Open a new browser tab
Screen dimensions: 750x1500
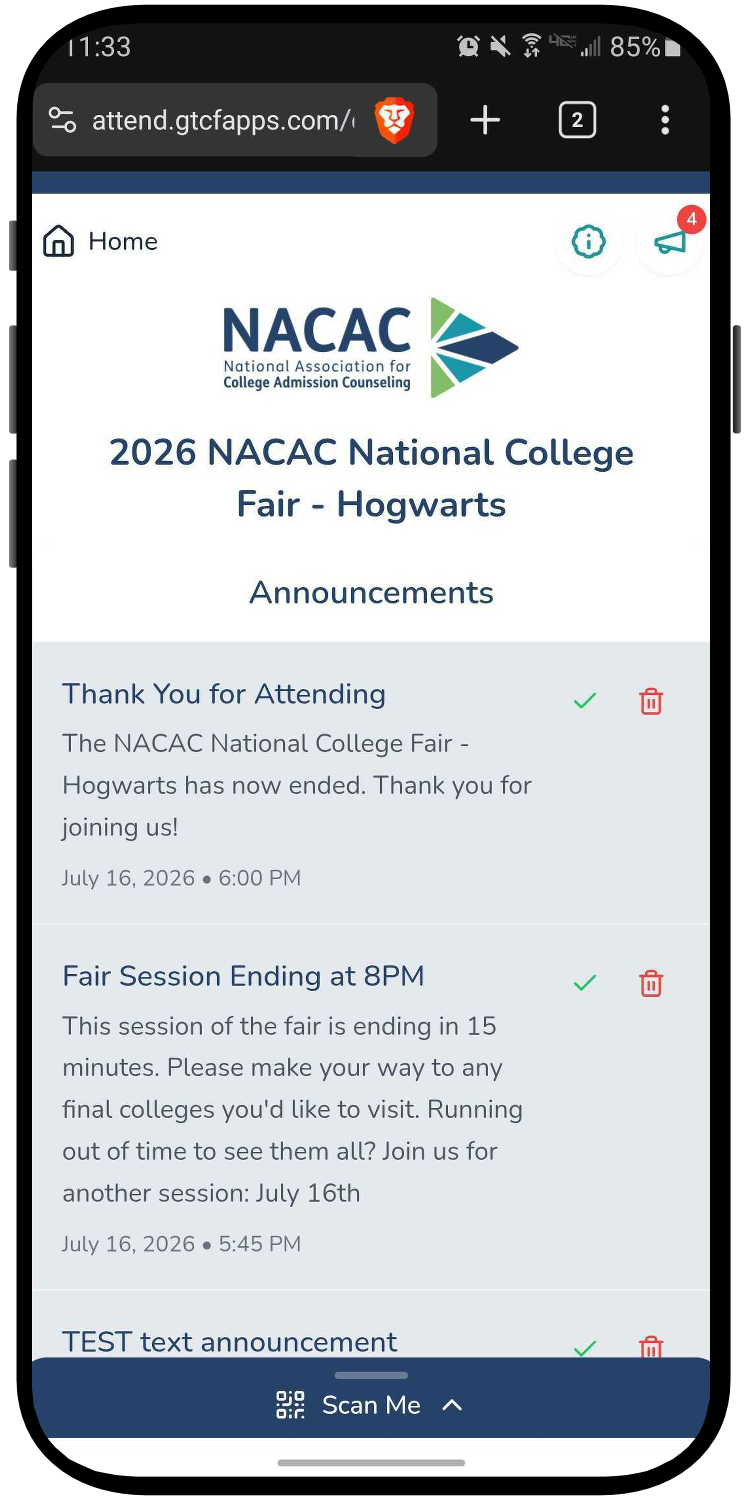(485, 121)
